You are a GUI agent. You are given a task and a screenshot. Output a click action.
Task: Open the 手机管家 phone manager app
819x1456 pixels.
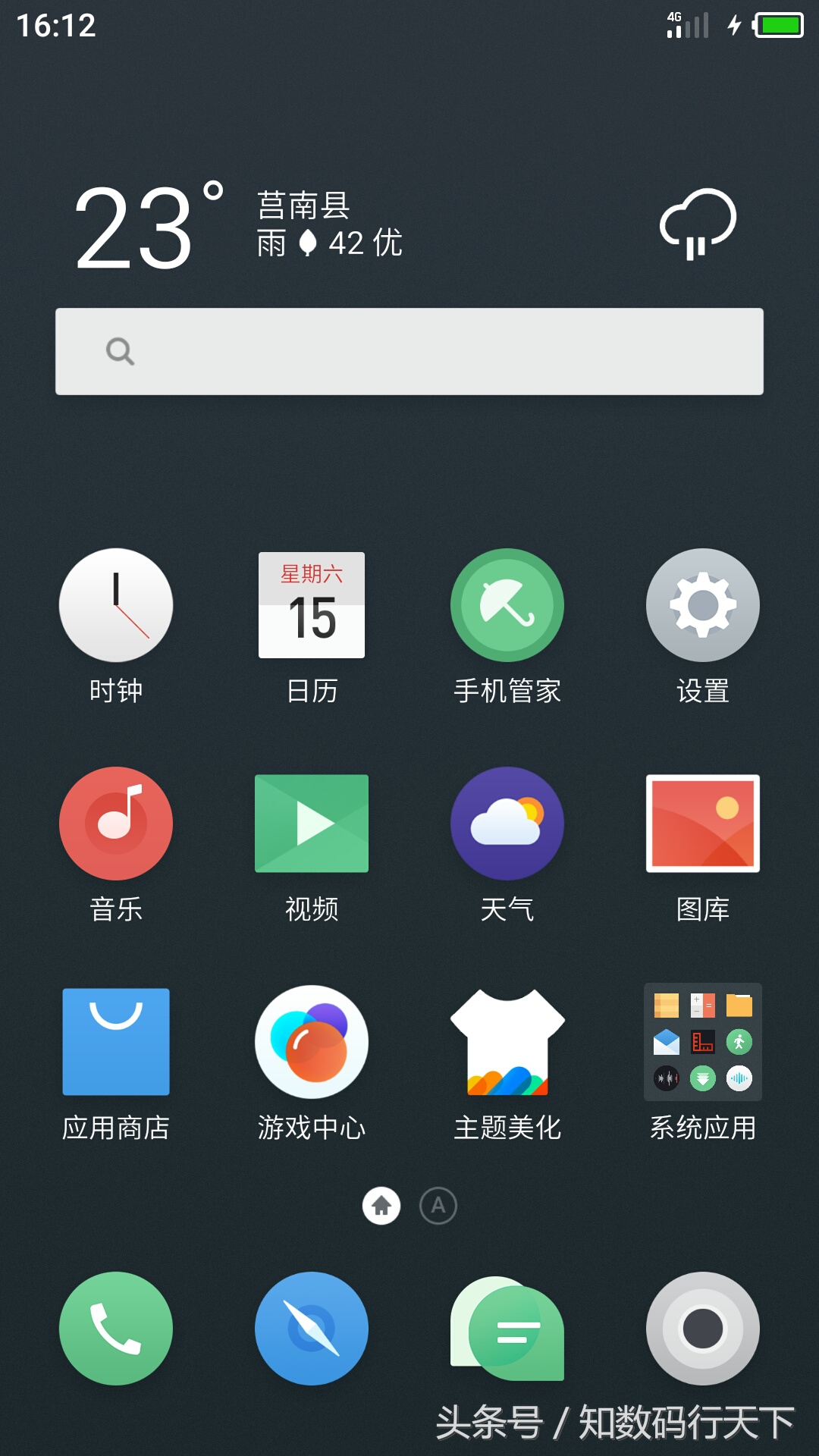click(507, 604)
